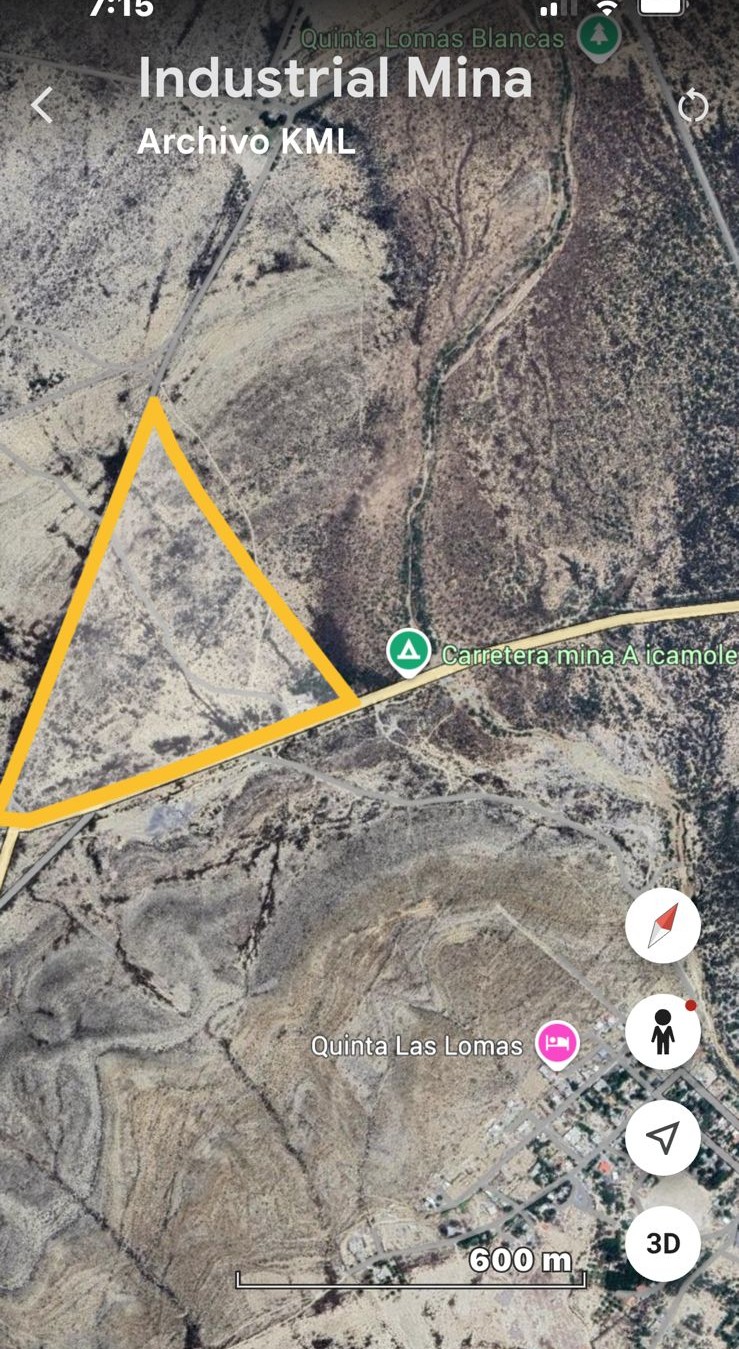Tap the compass icon to reset orientation
The image size is (739, 1349).
(662, 925)
